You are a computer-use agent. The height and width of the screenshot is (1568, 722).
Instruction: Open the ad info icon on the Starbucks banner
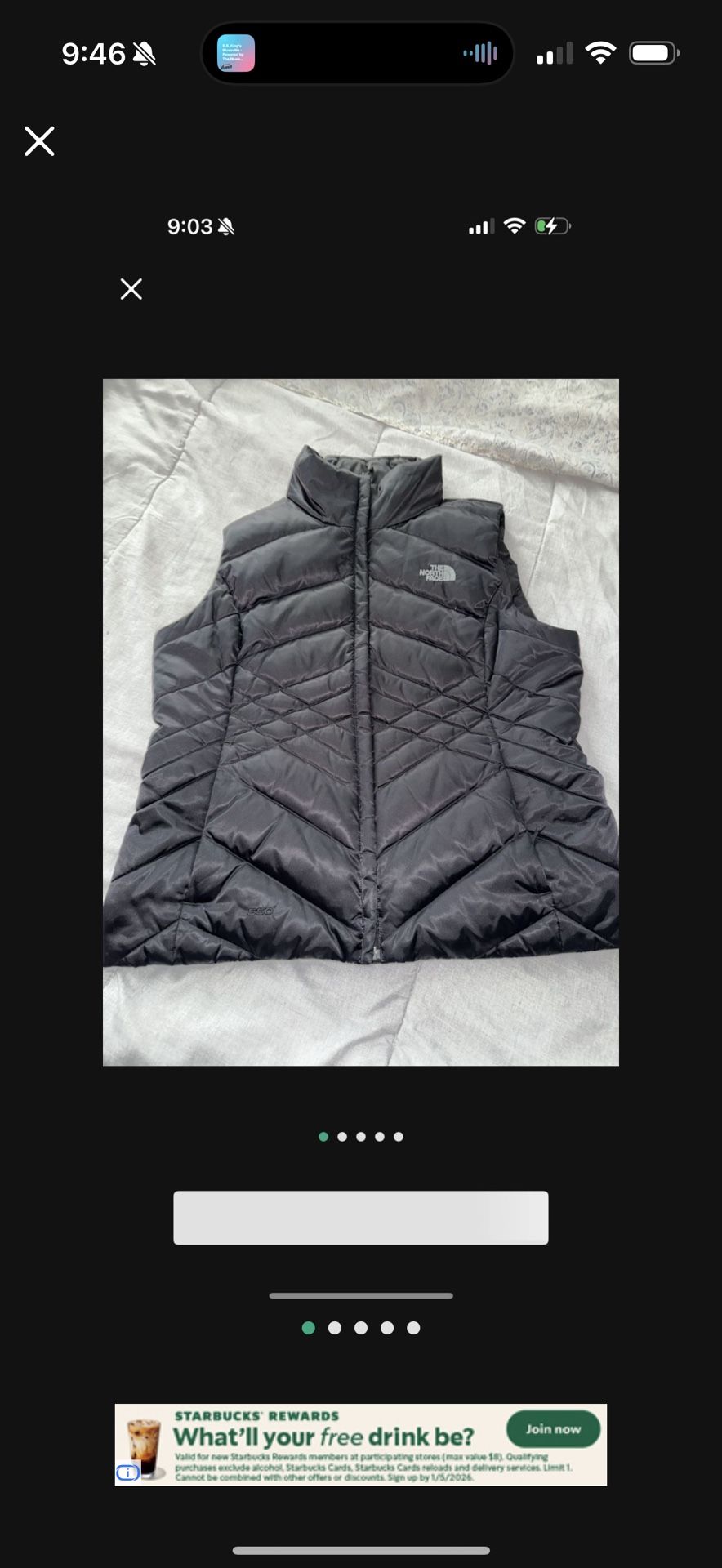127,1473
